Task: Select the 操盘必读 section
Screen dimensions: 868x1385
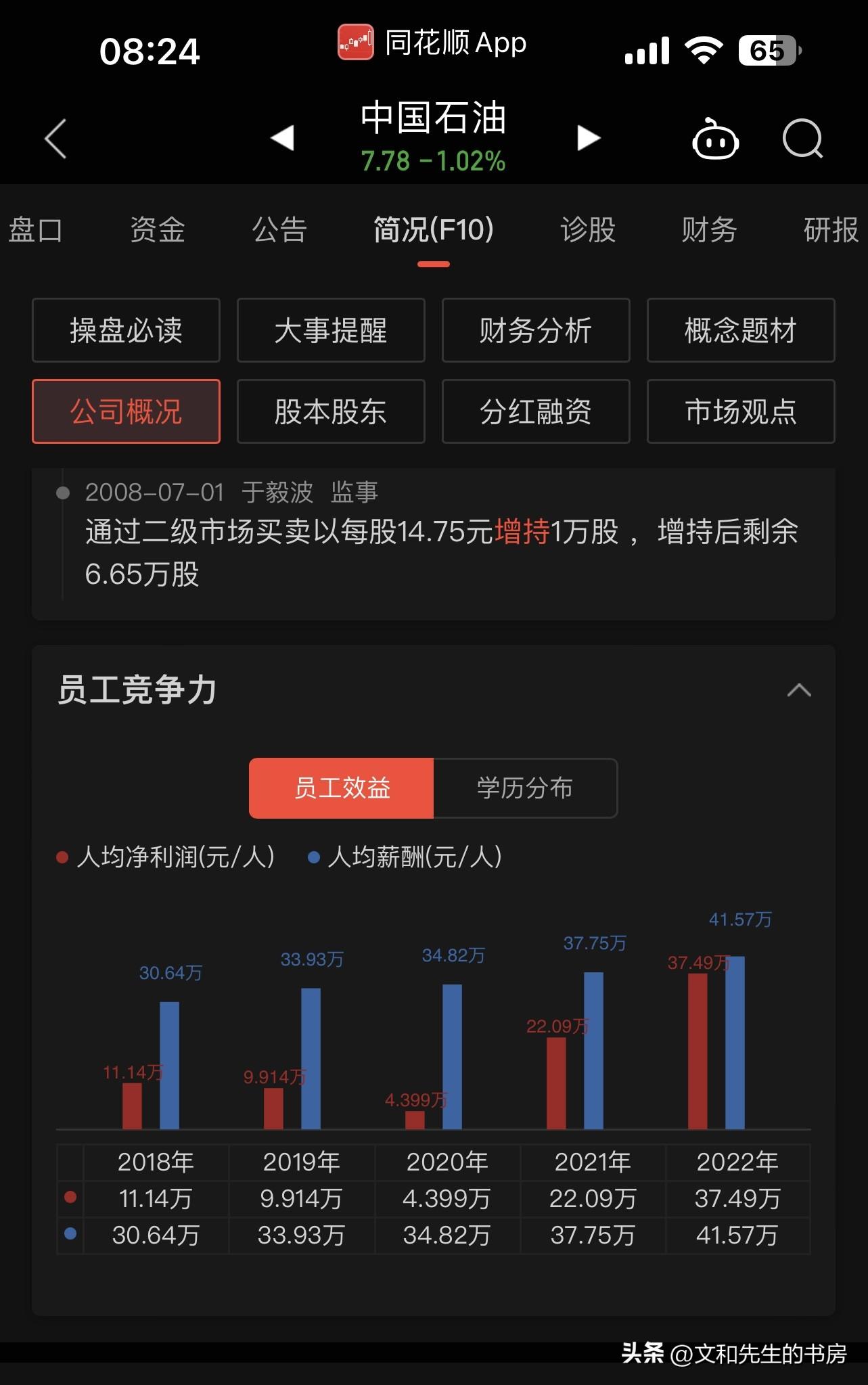Action: (126, 330)
